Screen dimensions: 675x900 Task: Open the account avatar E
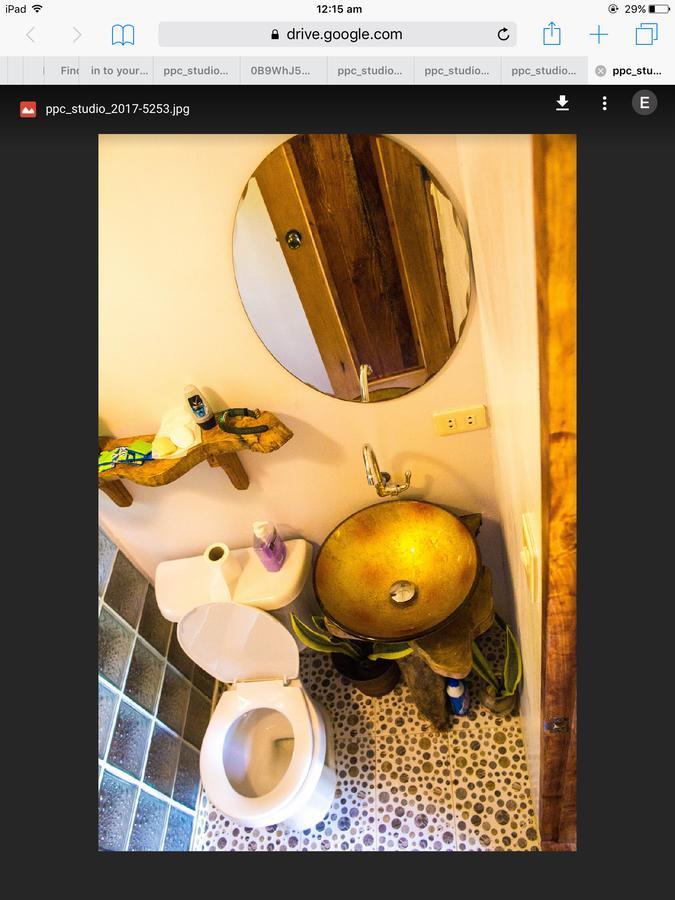[x=644, y=103]
